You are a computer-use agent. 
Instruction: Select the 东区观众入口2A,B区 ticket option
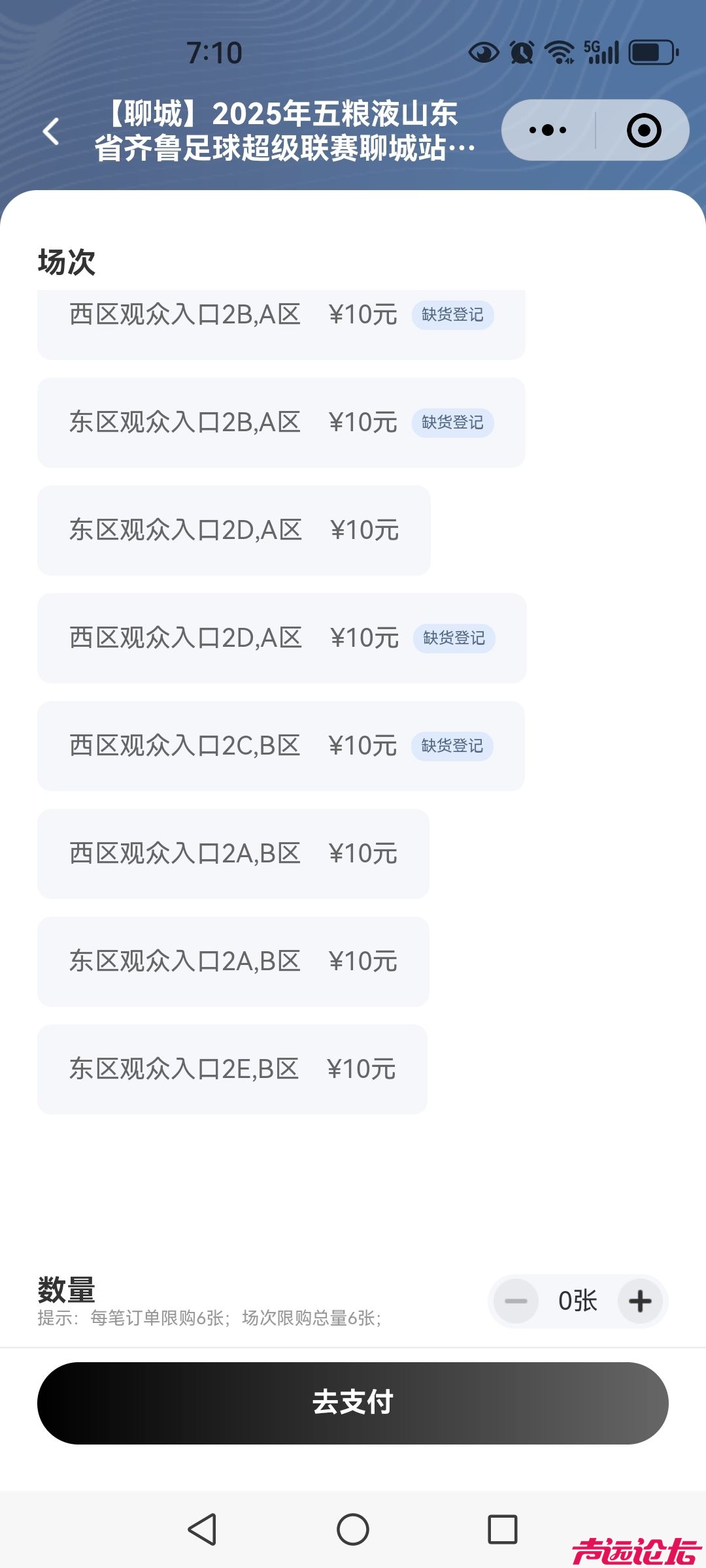coord(233,962)
